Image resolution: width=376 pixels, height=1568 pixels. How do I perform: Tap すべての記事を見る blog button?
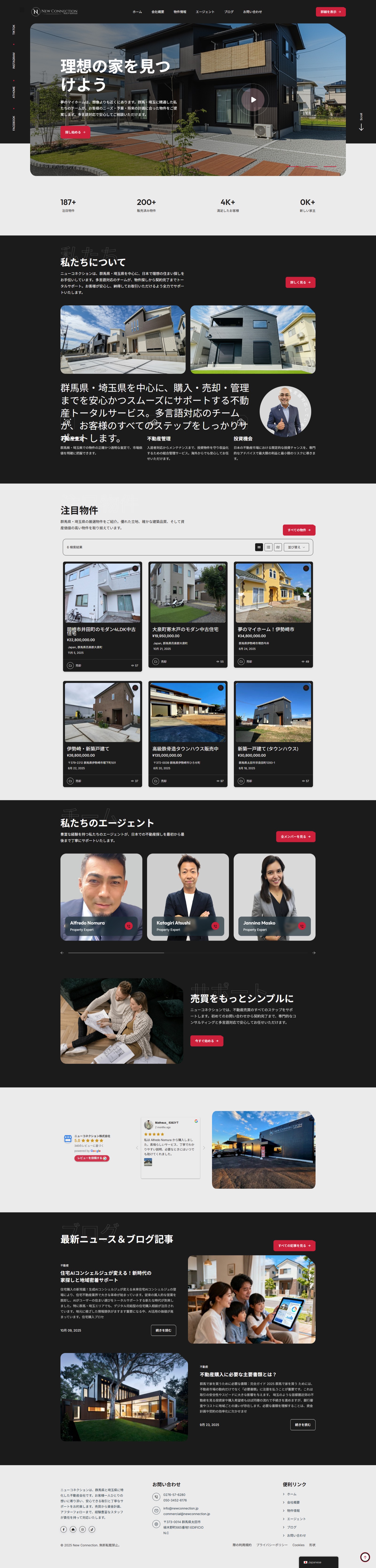click(x=294, y=1246)
